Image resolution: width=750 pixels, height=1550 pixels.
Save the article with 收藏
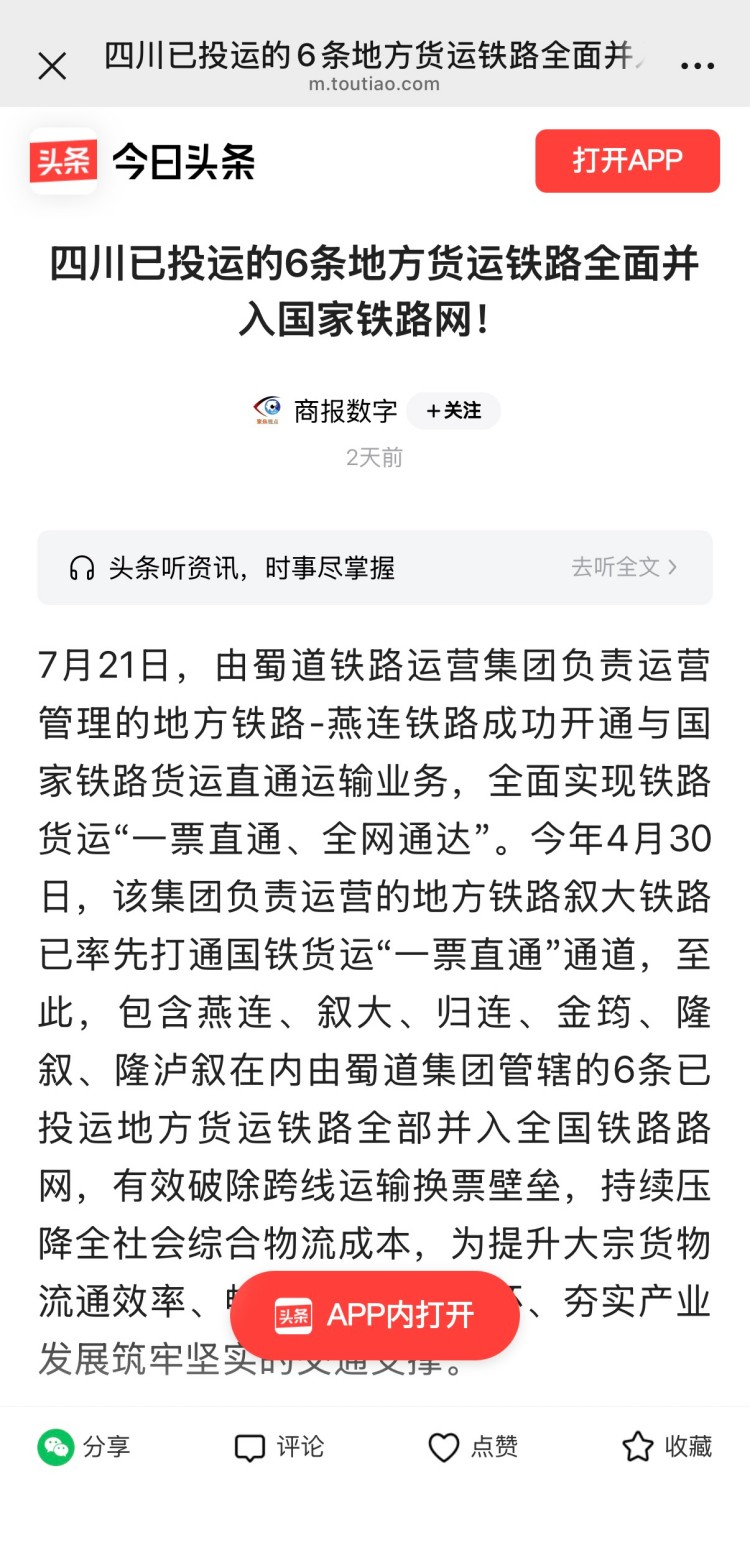pyautogui.click(x=667, y=1447)
